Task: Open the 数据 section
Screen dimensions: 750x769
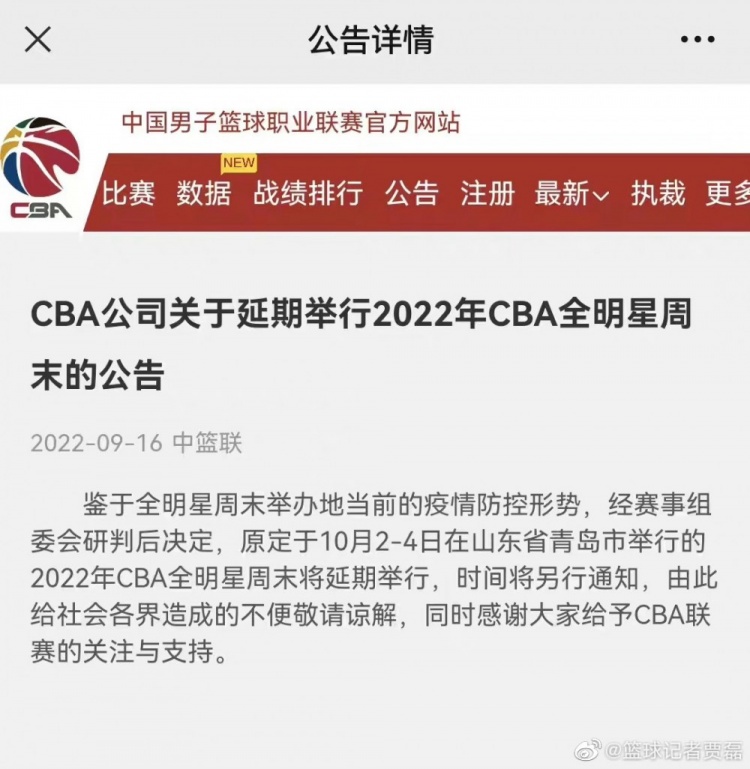Action: 204,193
